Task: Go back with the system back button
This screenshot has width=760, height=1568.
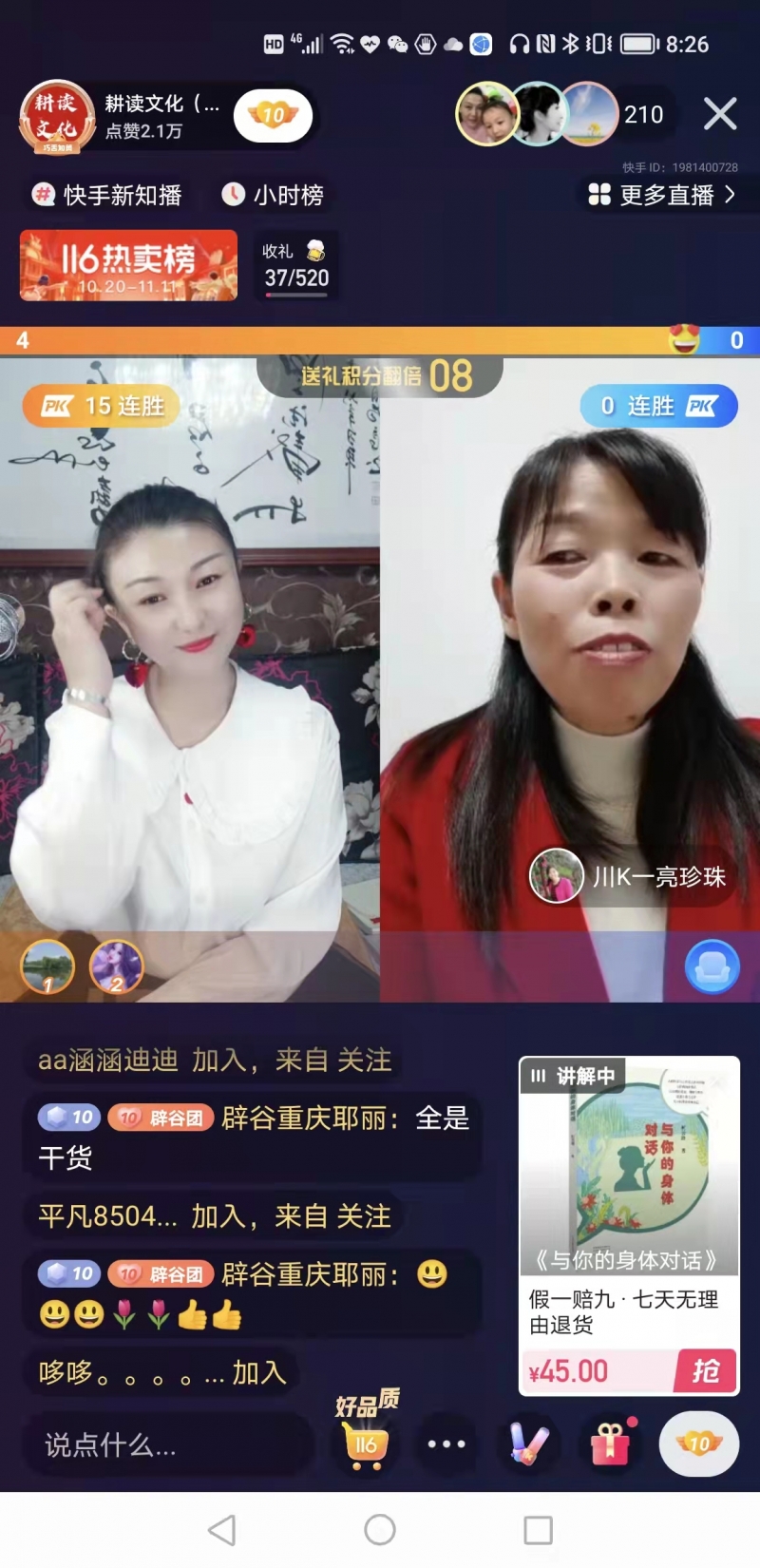Action: 221,1530
